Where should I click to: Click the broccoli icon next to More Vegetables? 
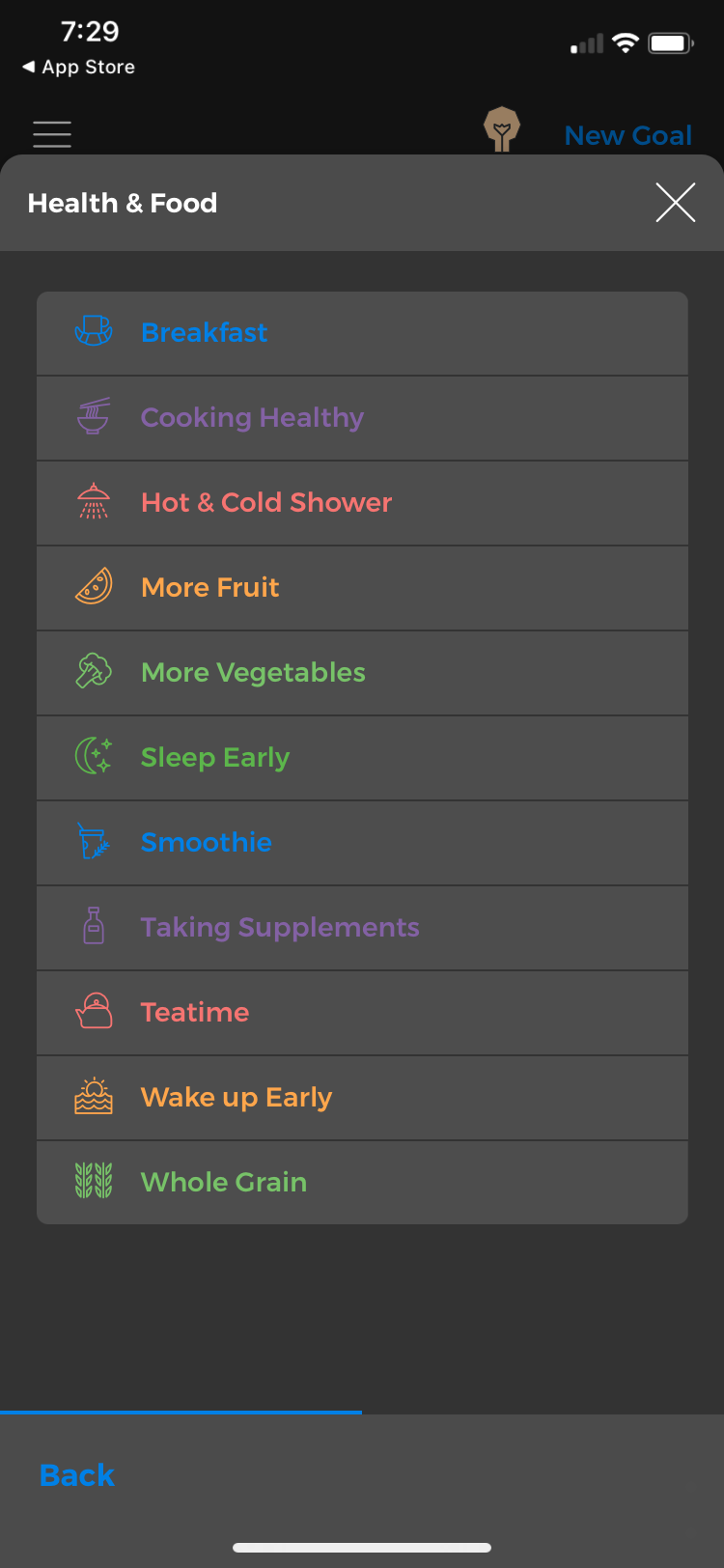[x=93, y=672]
